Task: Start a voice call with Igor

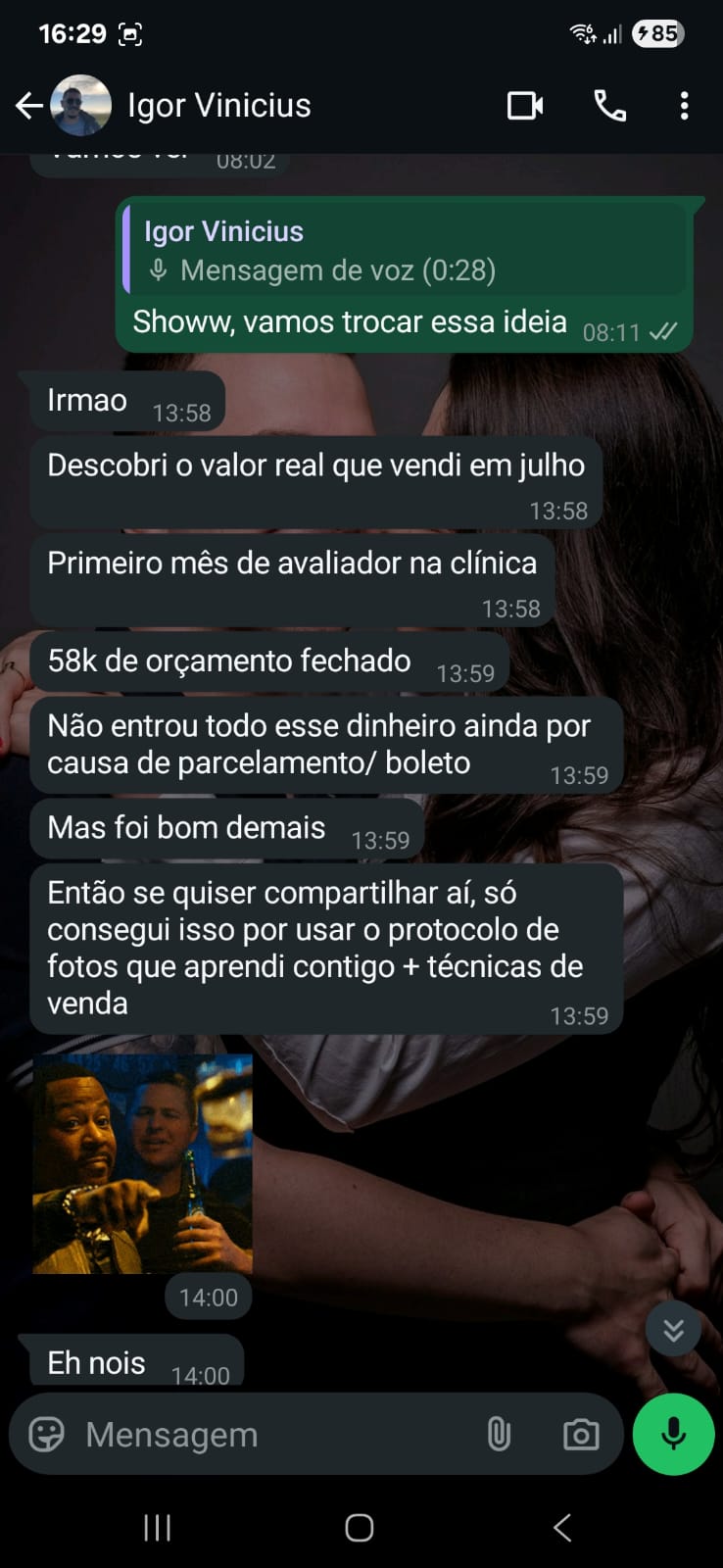Action: point(609,106)
